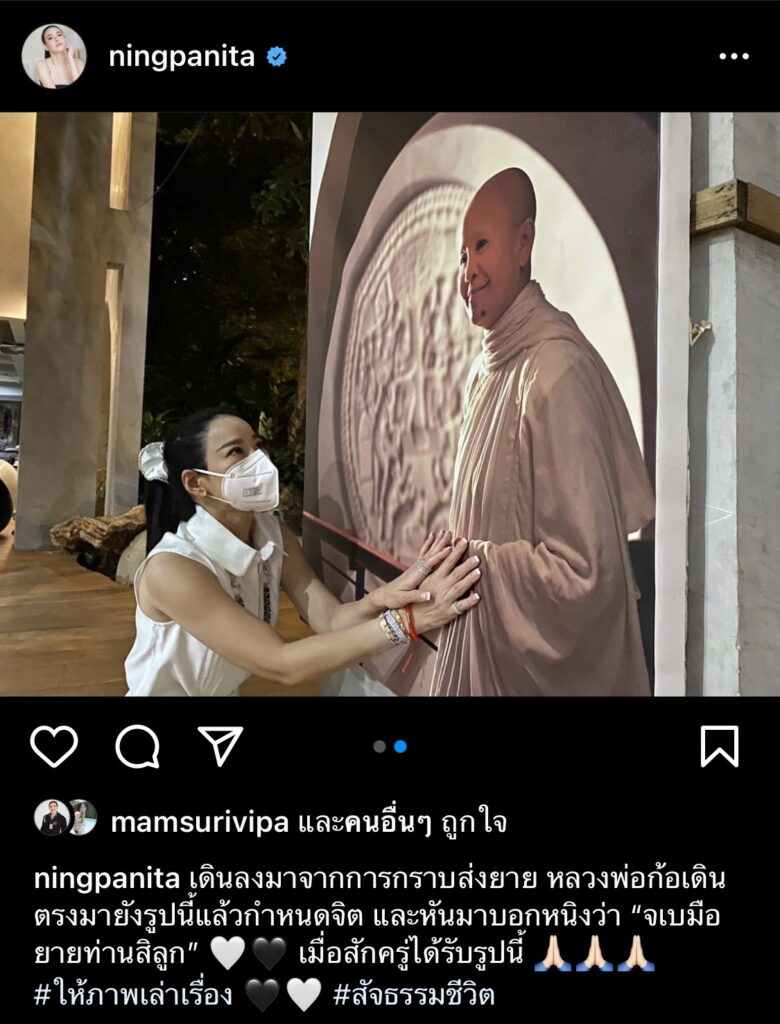Open mamsurivipa's profile from likes line
Screen dimensions: 780x1024
pos(199,822)
